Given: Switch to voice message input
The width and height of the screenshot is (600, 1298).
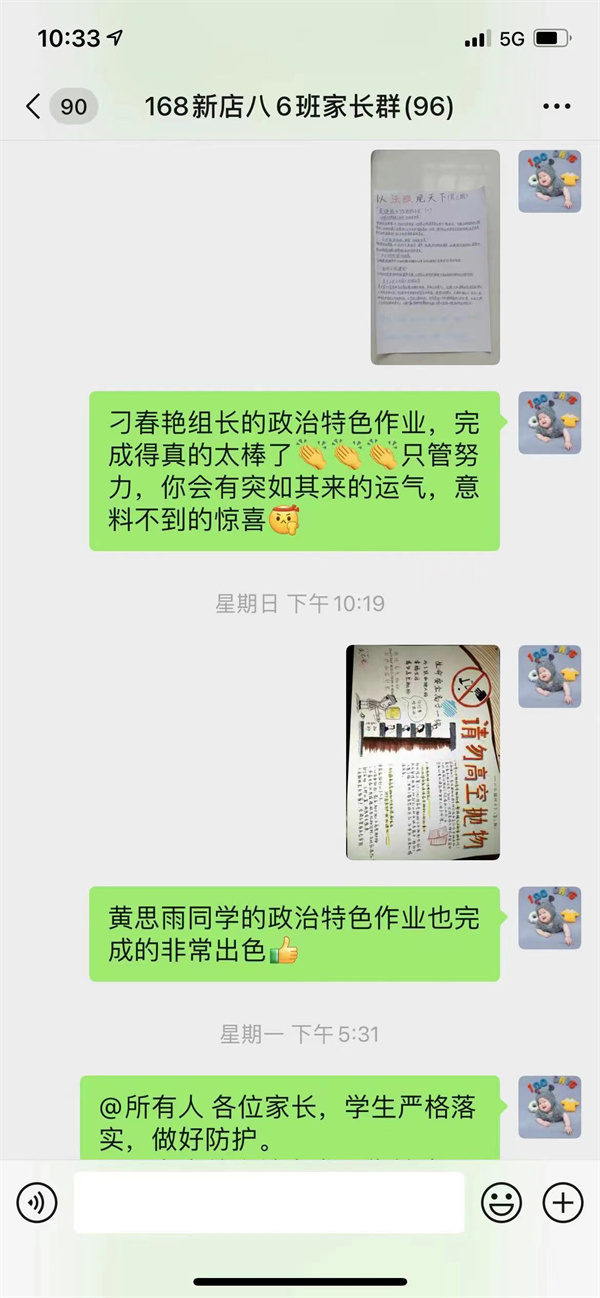Looking at the screenshot, I should click(x=36, y=1202).
